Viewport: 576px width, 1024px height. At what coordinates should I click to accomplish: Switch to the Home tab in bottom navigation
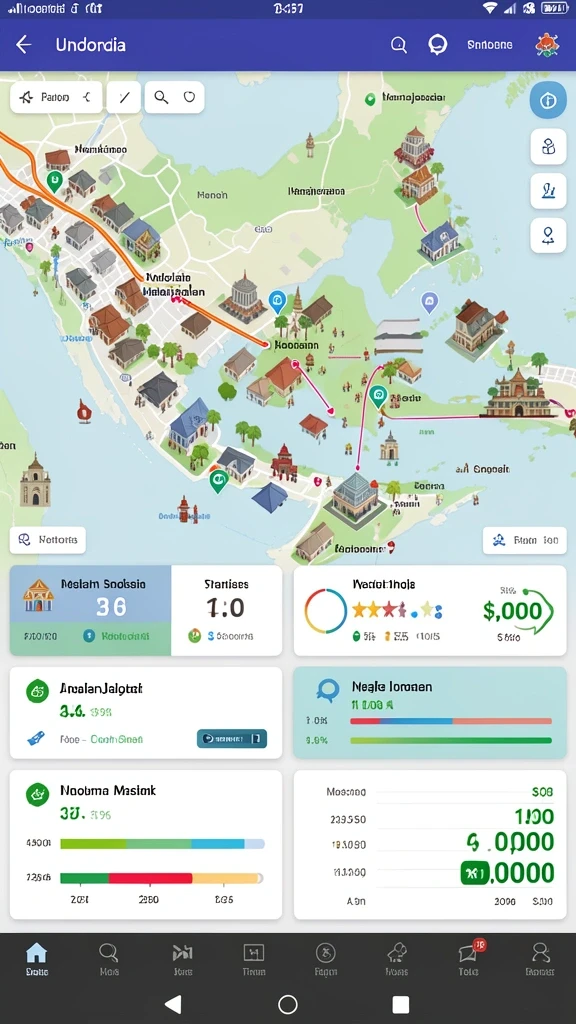click(37, 959)
